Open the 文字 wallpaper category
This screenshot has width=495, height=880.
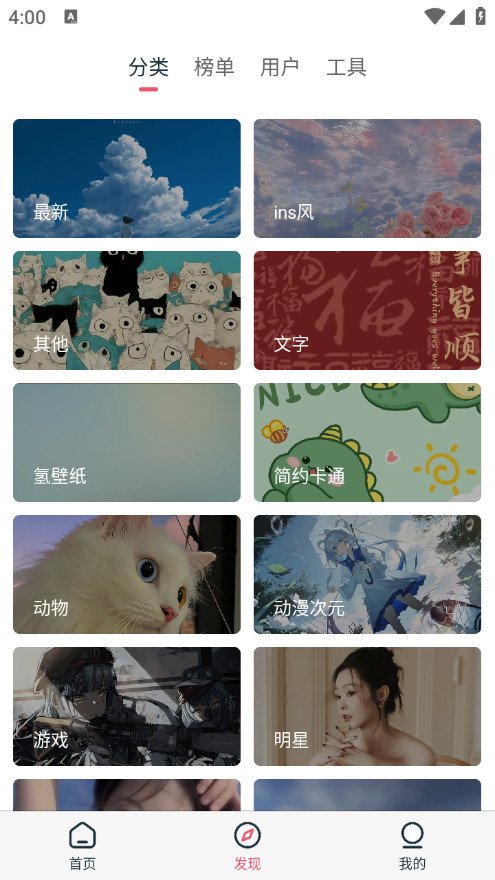coord(368,310)
